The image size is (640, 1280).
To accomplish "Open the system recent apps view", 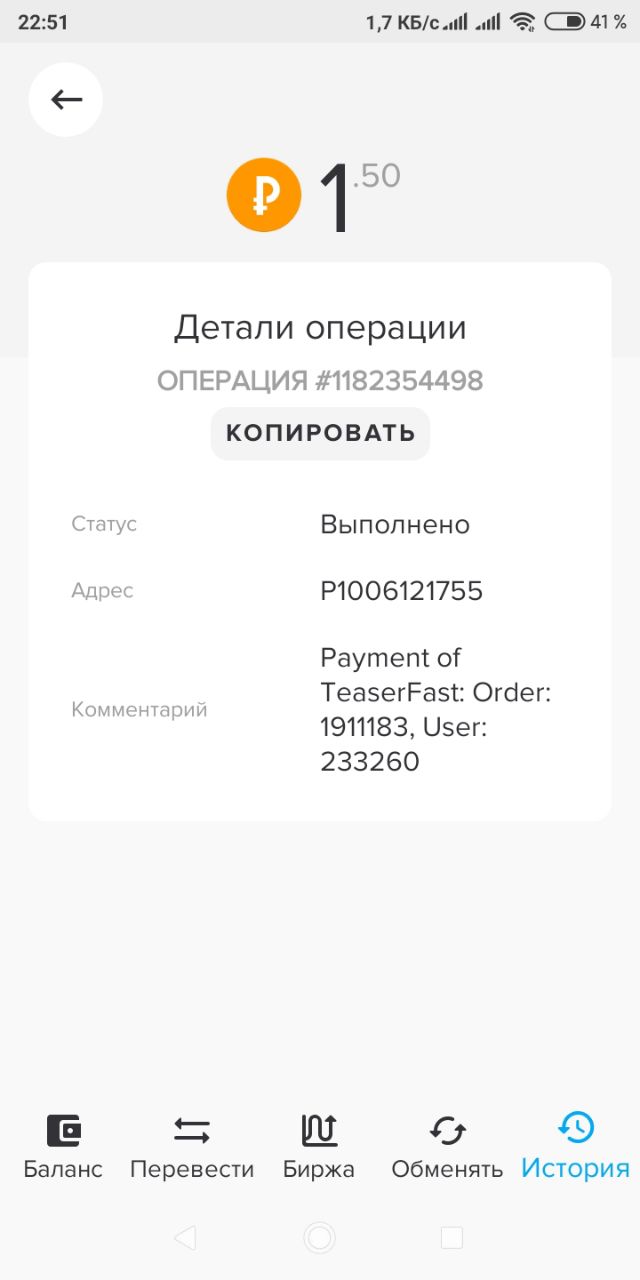I will [x=452, y=1238].
